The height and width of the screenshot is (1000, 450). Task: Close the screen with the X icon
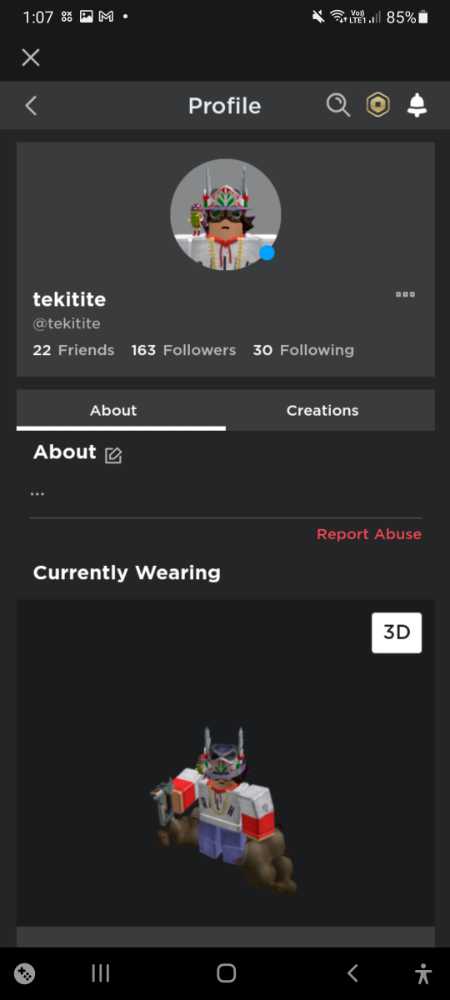tap(31, 58)
